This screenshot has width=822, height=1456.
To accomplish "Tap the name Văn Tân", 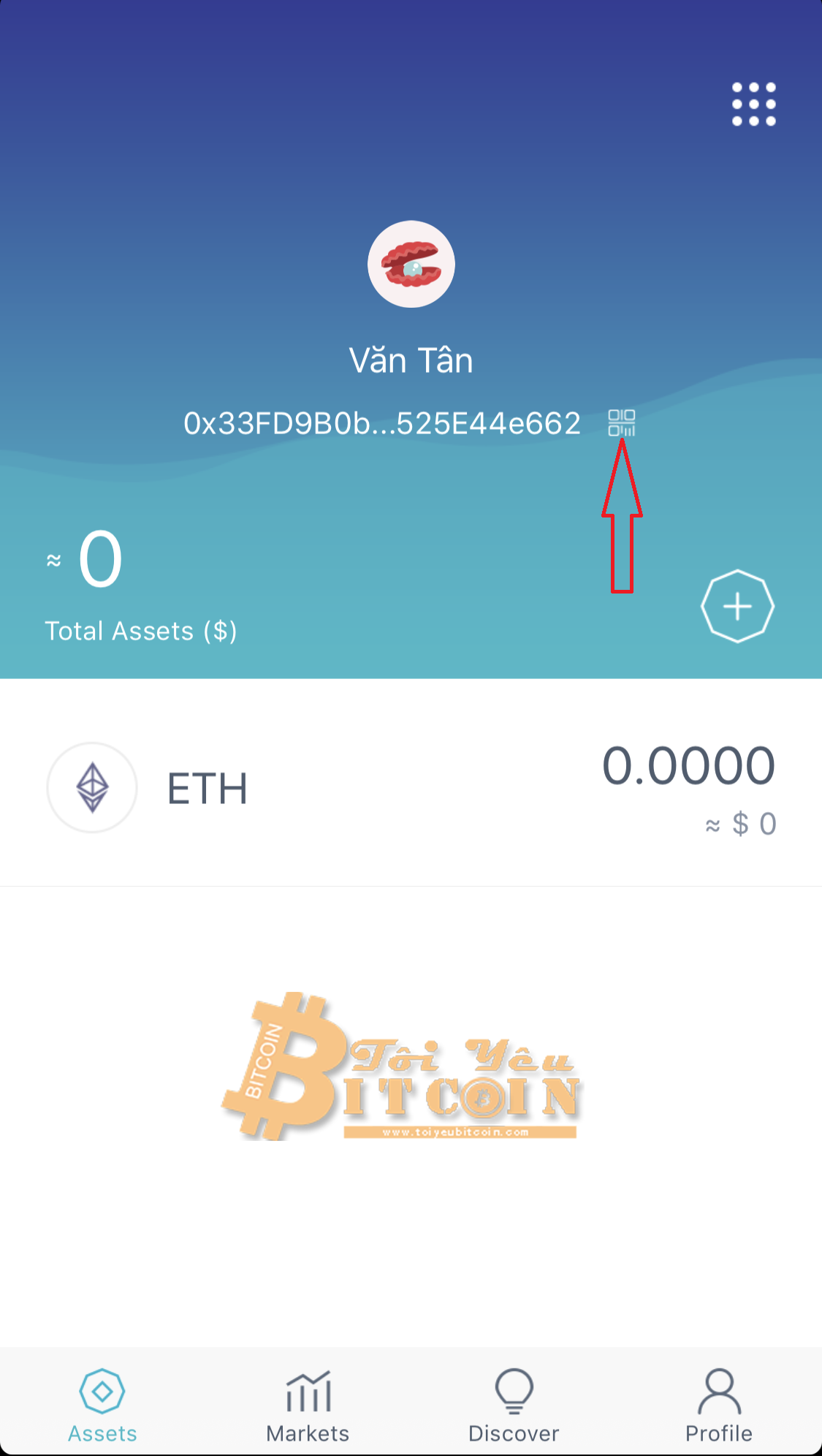I will click(411, 360).
